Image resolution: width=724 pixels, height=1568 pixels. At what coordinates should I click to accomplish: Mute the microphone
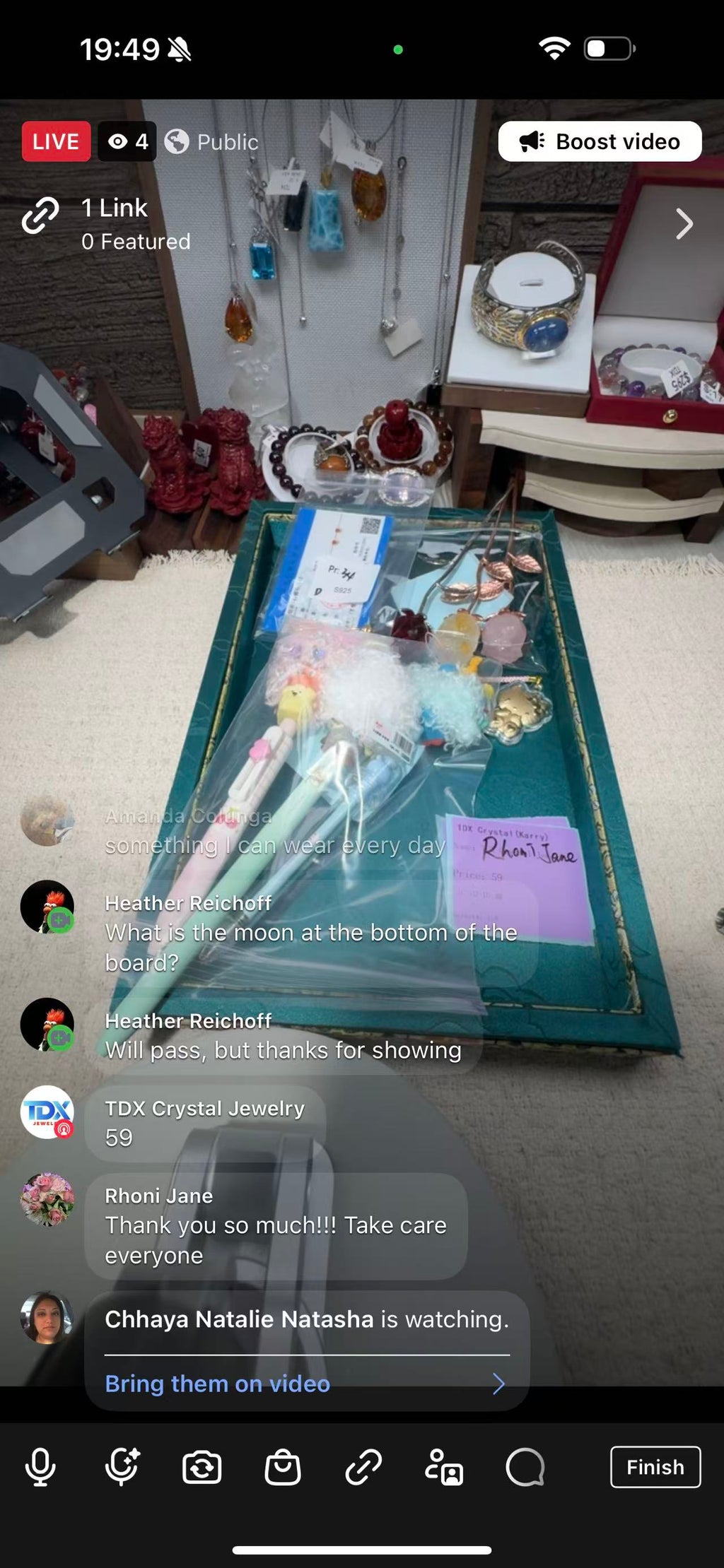[40, 1467]
